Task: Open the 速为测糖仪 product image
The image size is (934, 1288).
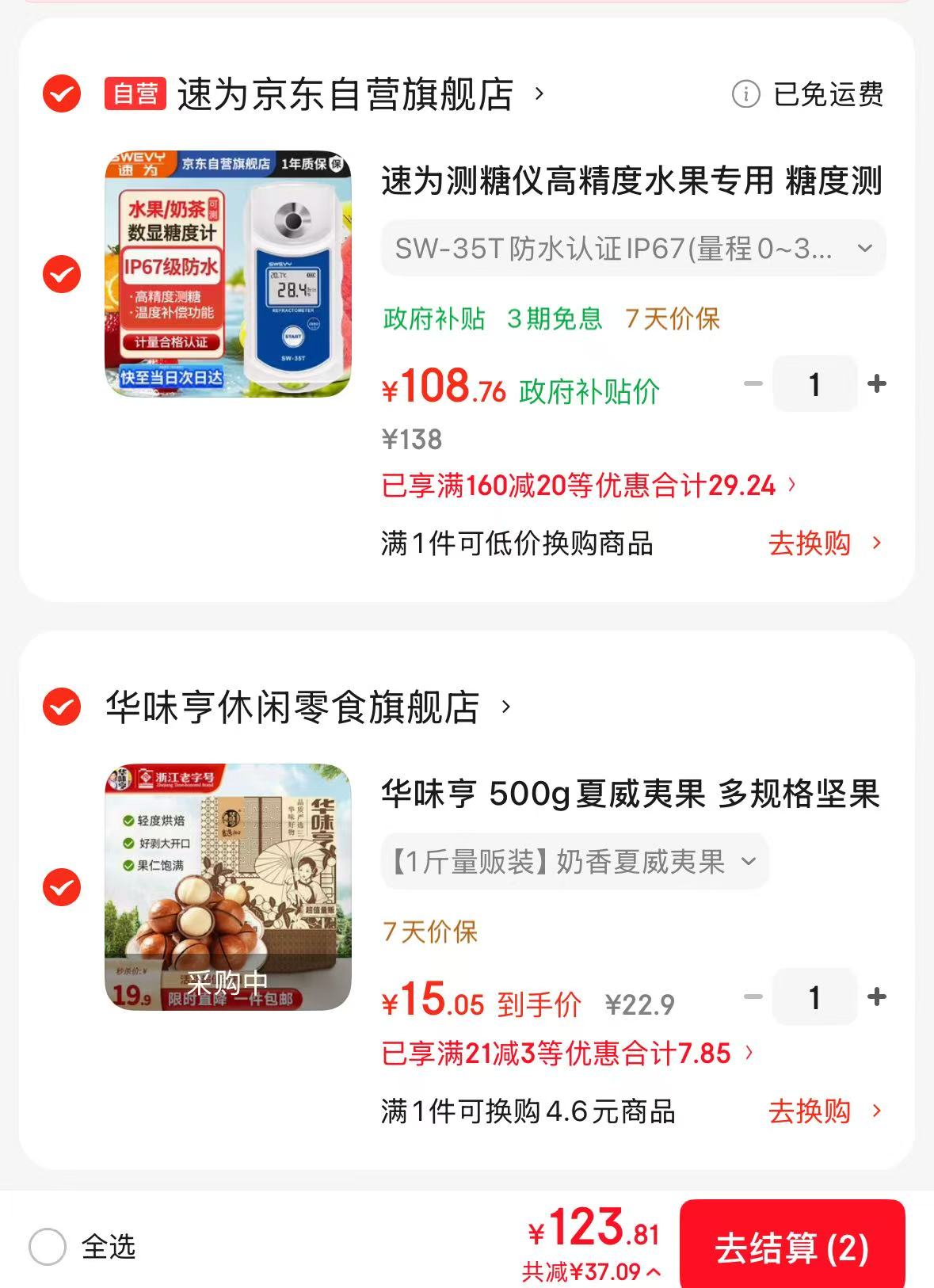Action: point(228,274)
